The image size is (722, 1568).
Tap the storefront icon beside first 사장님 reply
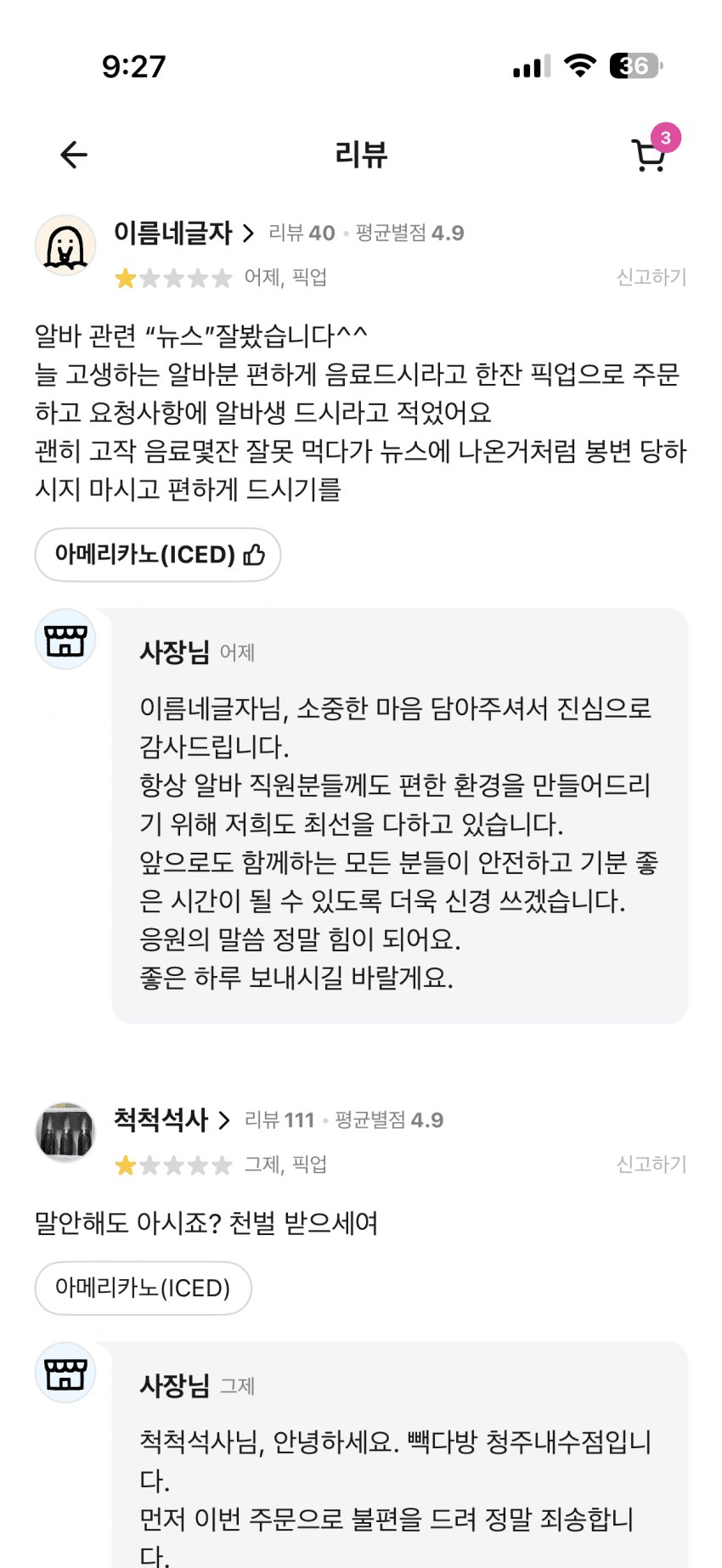65,639
